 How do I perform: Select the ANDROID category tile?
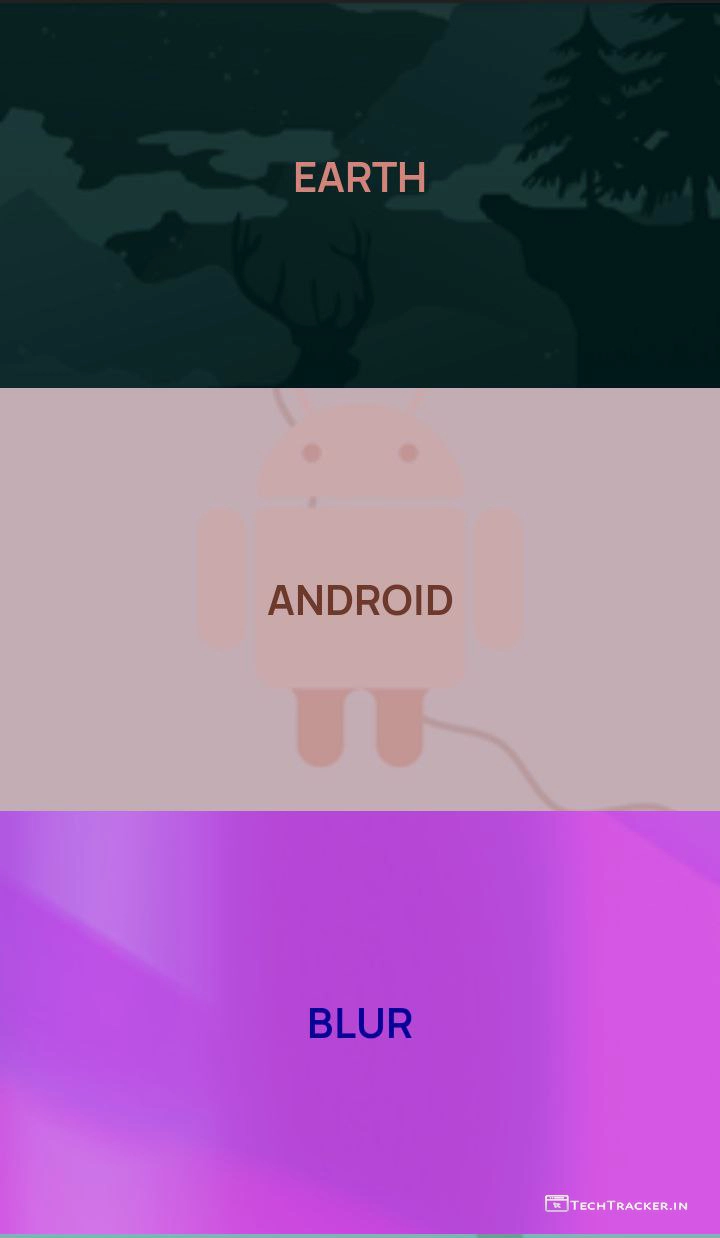360,600
